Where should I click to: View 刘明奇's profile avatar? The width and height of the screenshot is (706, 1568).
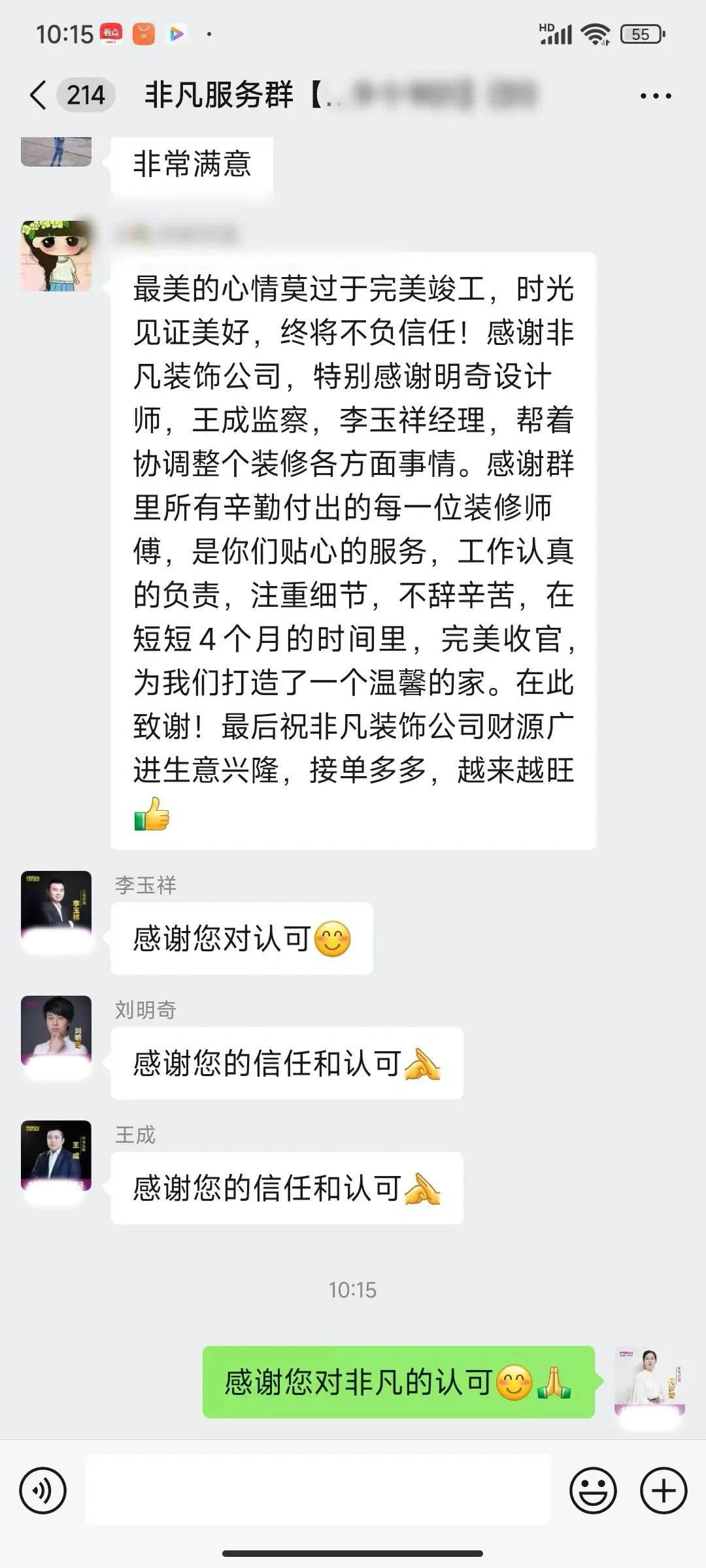pos(56,1030)
